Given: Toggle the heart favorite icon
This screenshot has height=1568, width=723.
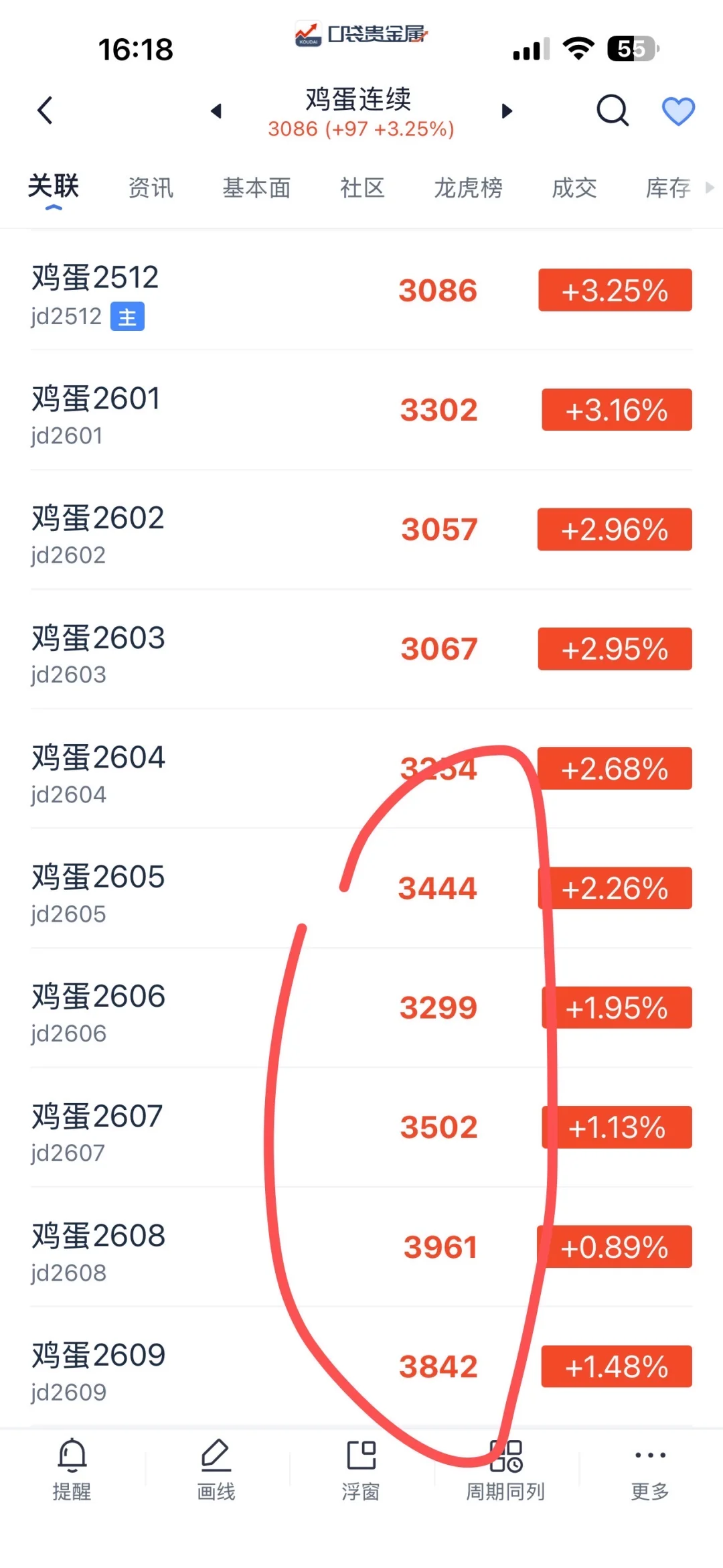Looking at the screenshot, I should pos(678,111).
